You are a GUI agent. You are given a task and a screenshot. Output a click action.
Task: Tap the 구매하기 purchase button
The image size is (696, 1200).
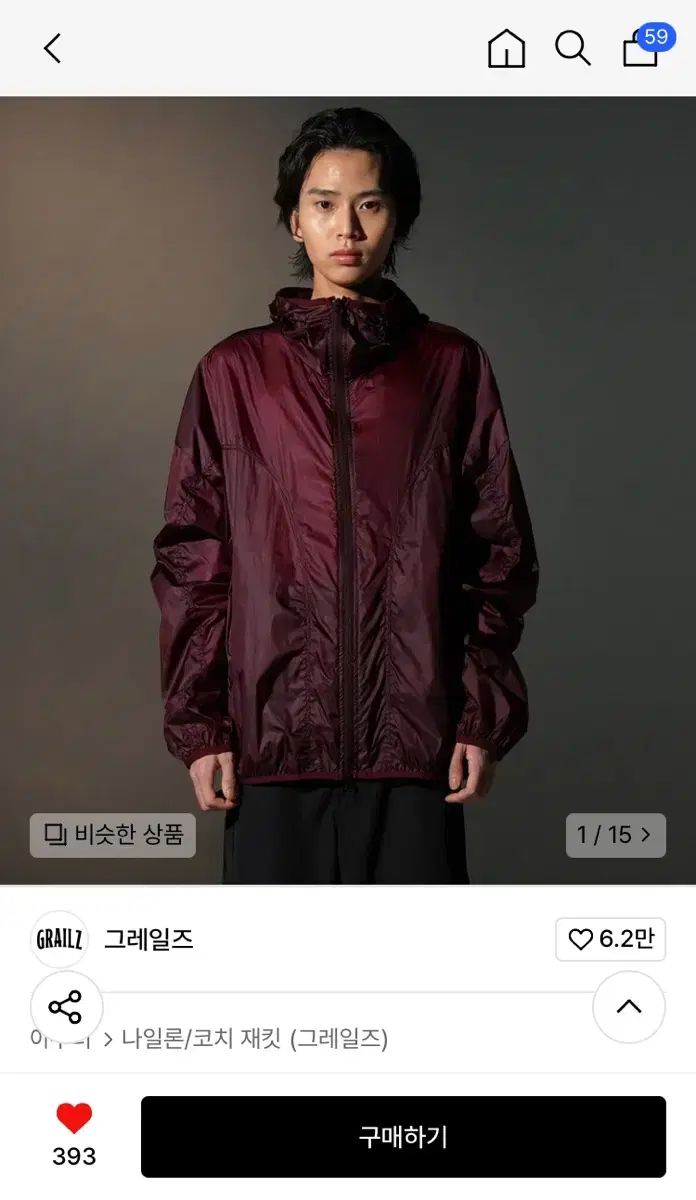403,1137
